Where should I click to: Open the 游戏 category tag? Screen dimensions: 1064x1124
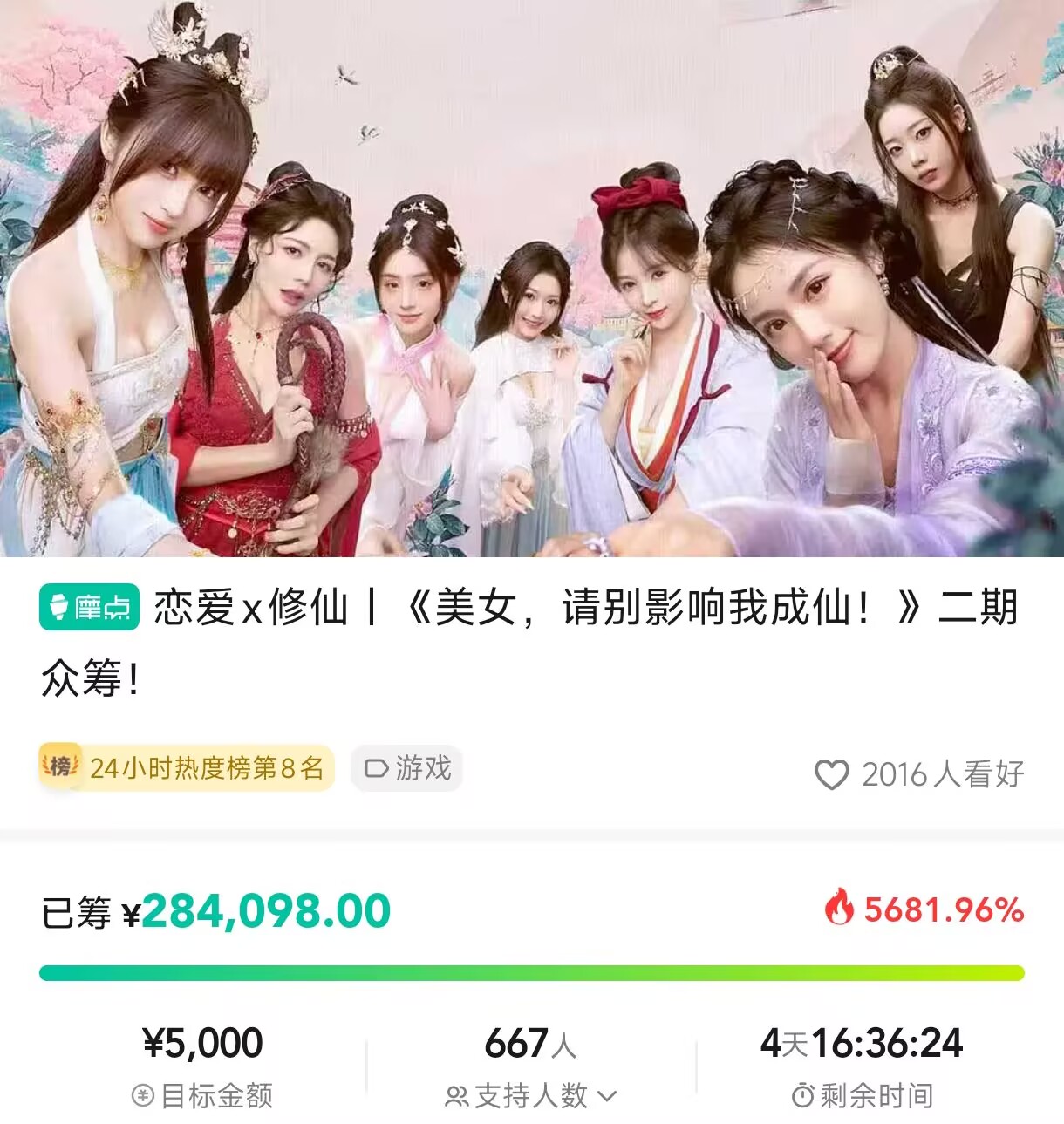tap(407, 768)
